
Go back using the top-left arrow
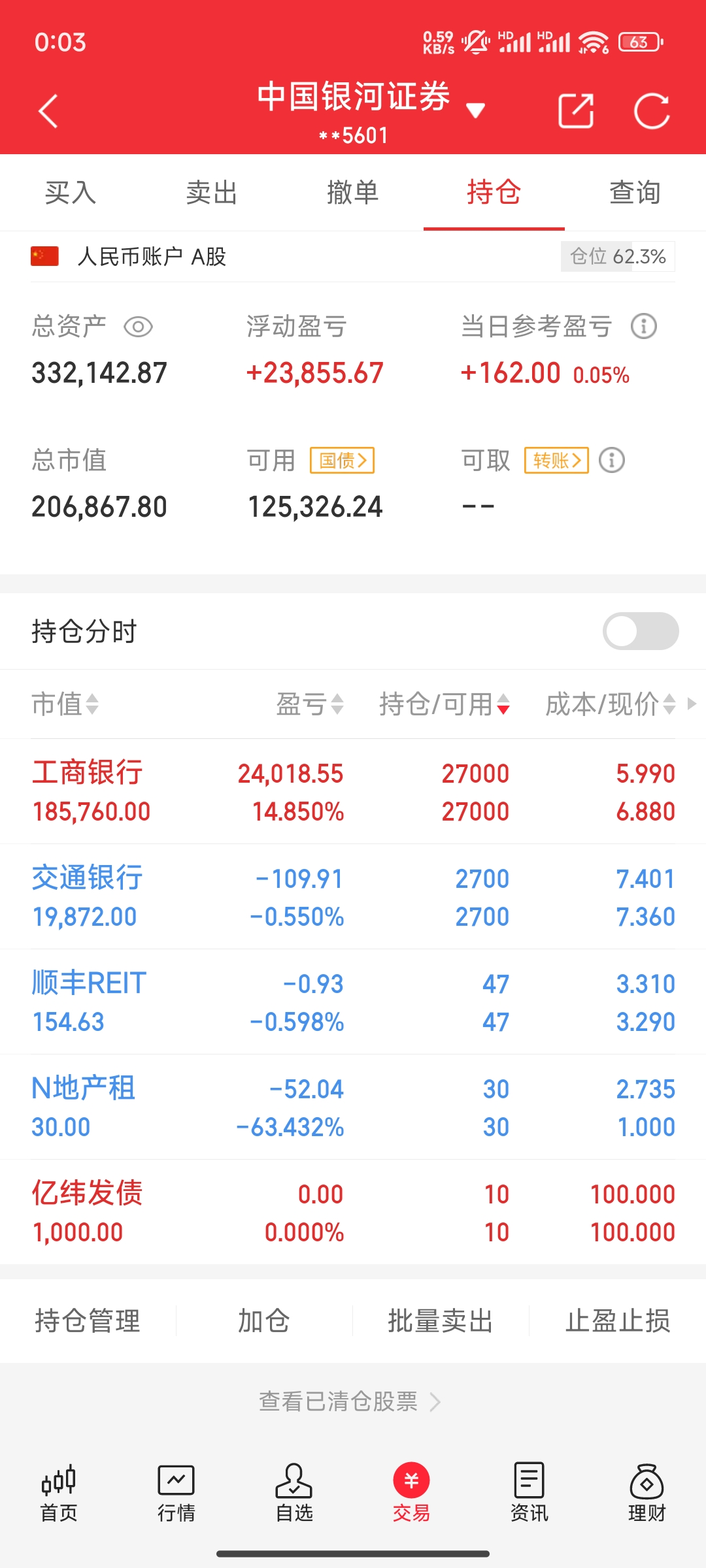tap(48, 111)
